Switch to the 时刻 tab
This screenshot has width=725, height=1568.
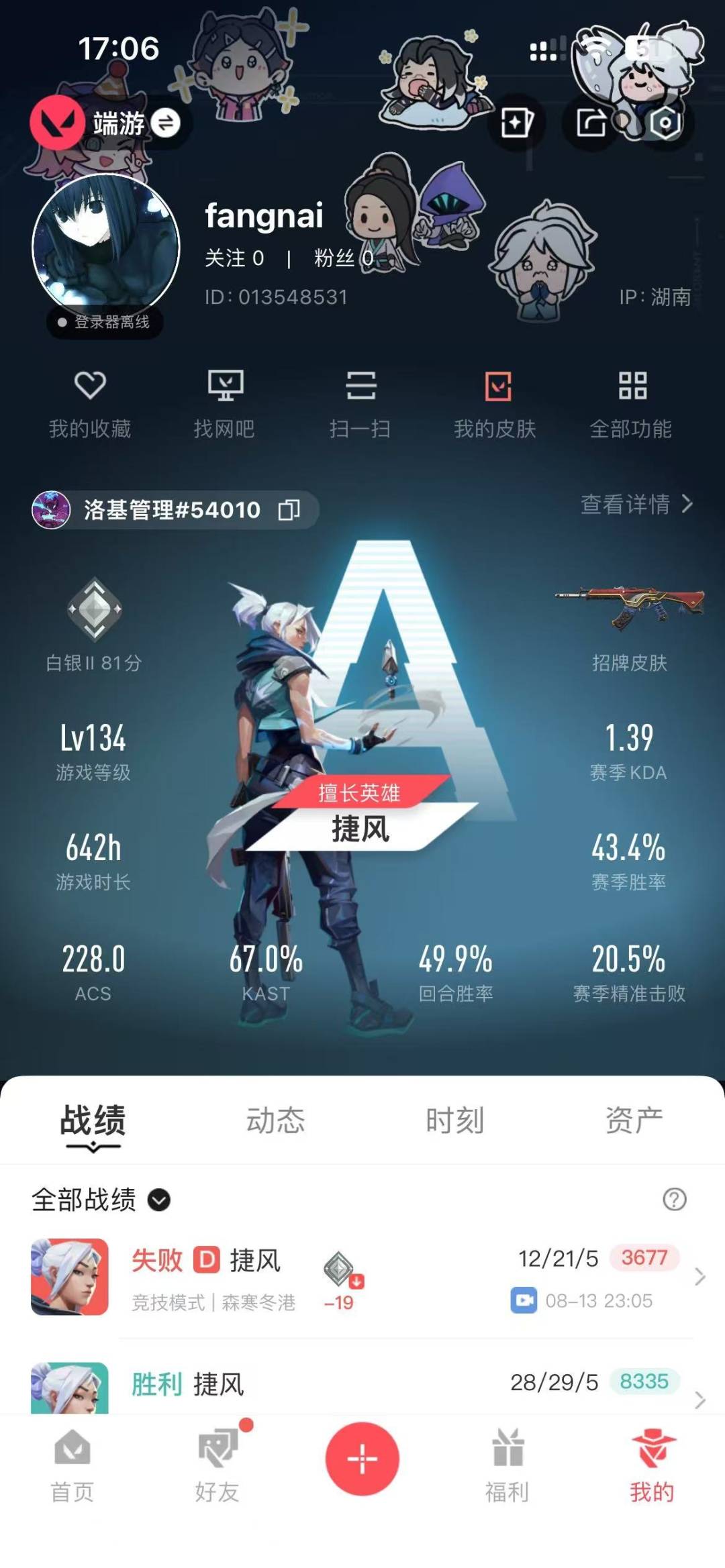click(x=455, y=1120)
